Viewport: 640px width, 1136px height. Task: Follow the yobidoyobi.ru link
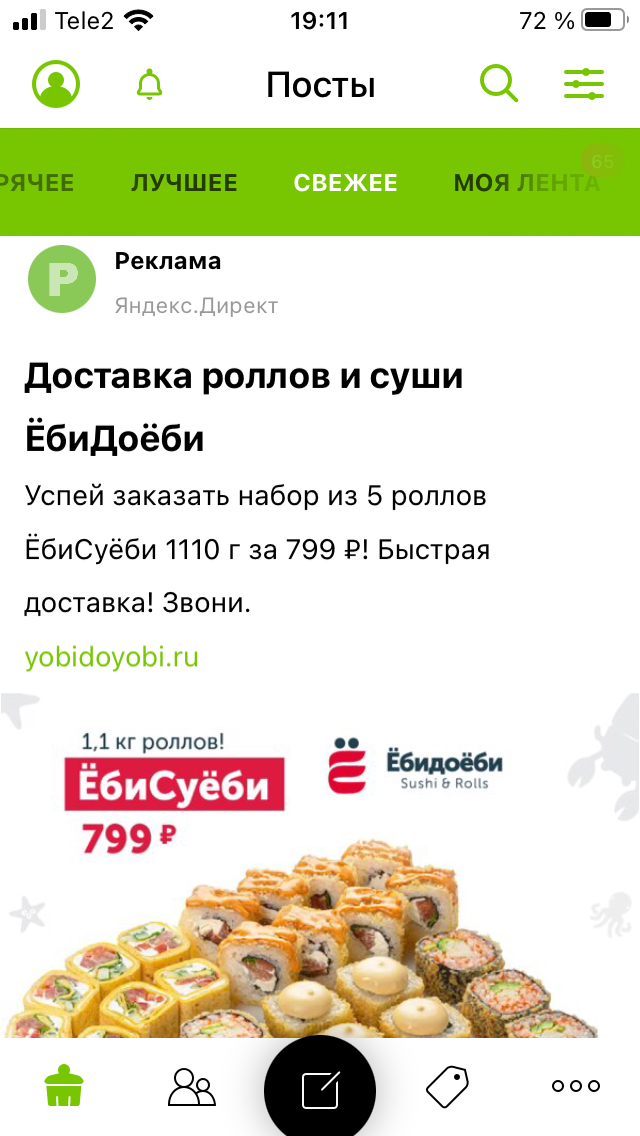112,657
